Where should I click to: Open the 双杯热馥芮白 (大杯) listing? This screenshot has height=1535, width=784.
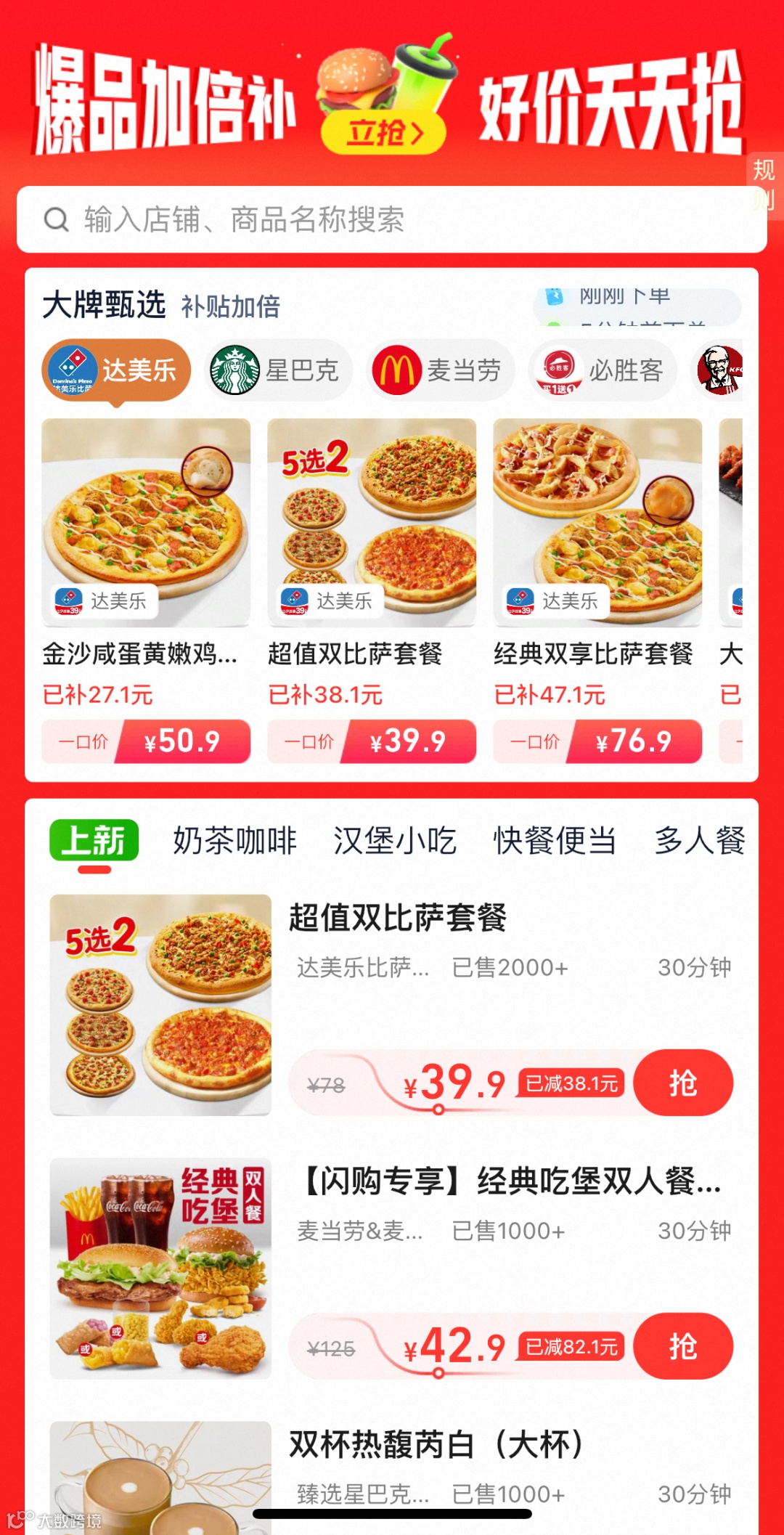coord(436,1444)
